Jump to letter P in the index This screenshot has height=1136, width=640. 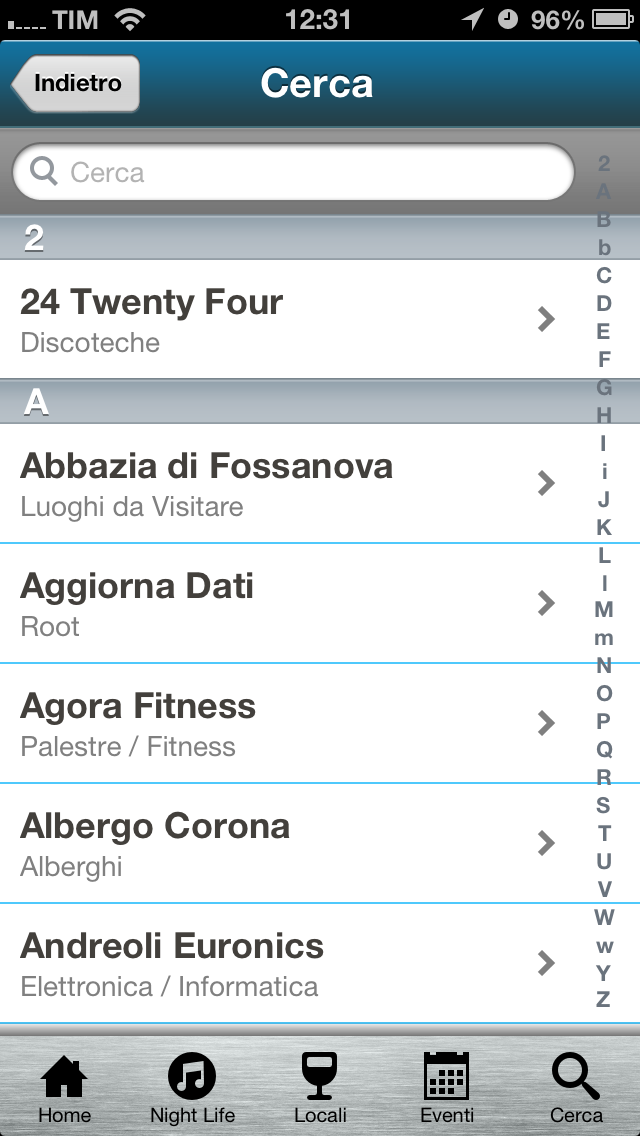pos(603,721)
